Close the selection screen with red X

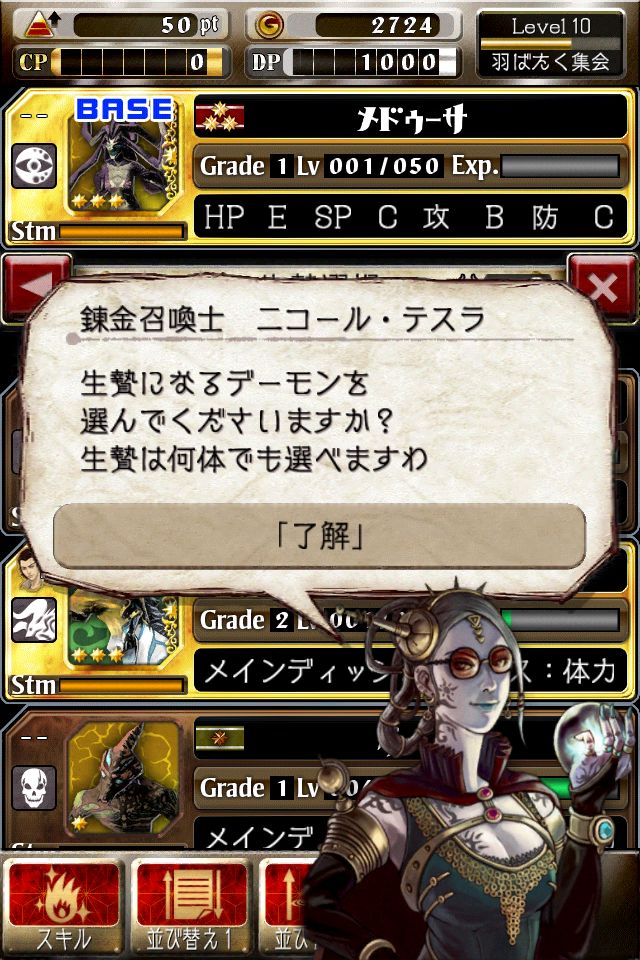(x=602, y=288)
